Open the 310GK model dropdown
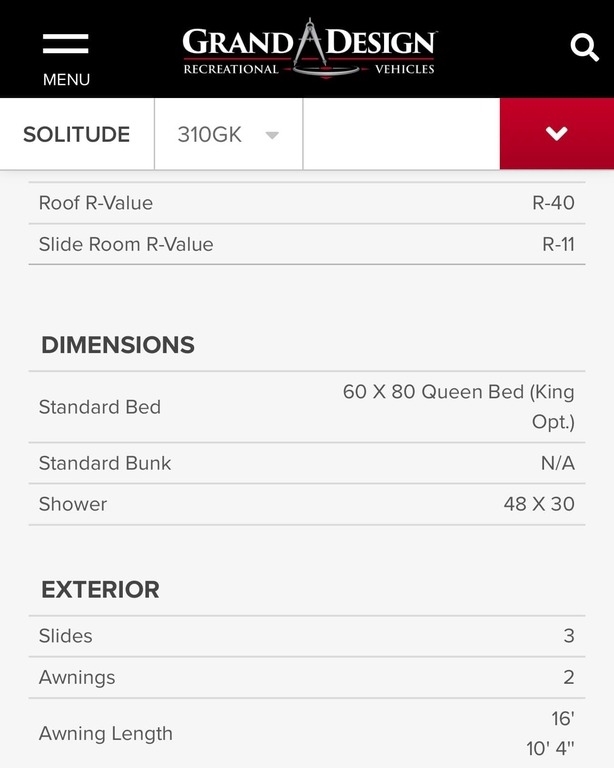 [x=228, y=134]
